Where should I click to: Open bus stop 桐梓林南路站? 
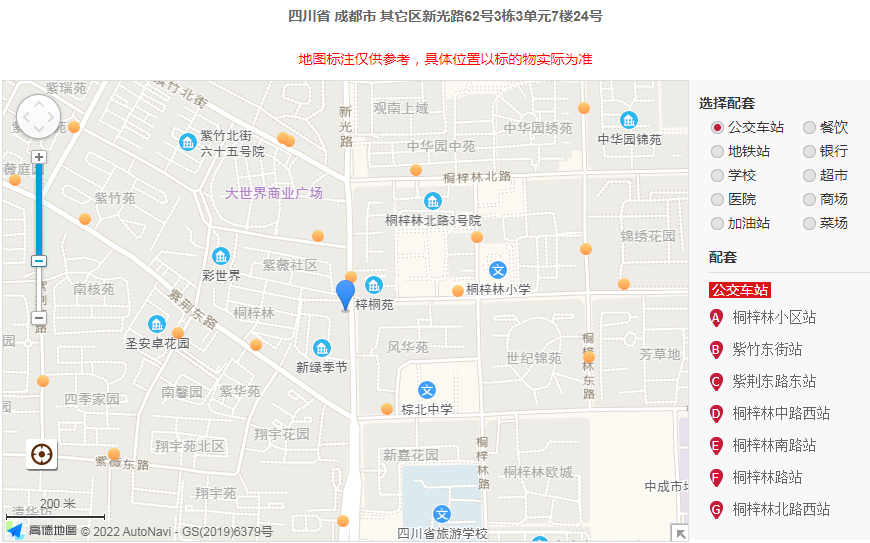773,446
